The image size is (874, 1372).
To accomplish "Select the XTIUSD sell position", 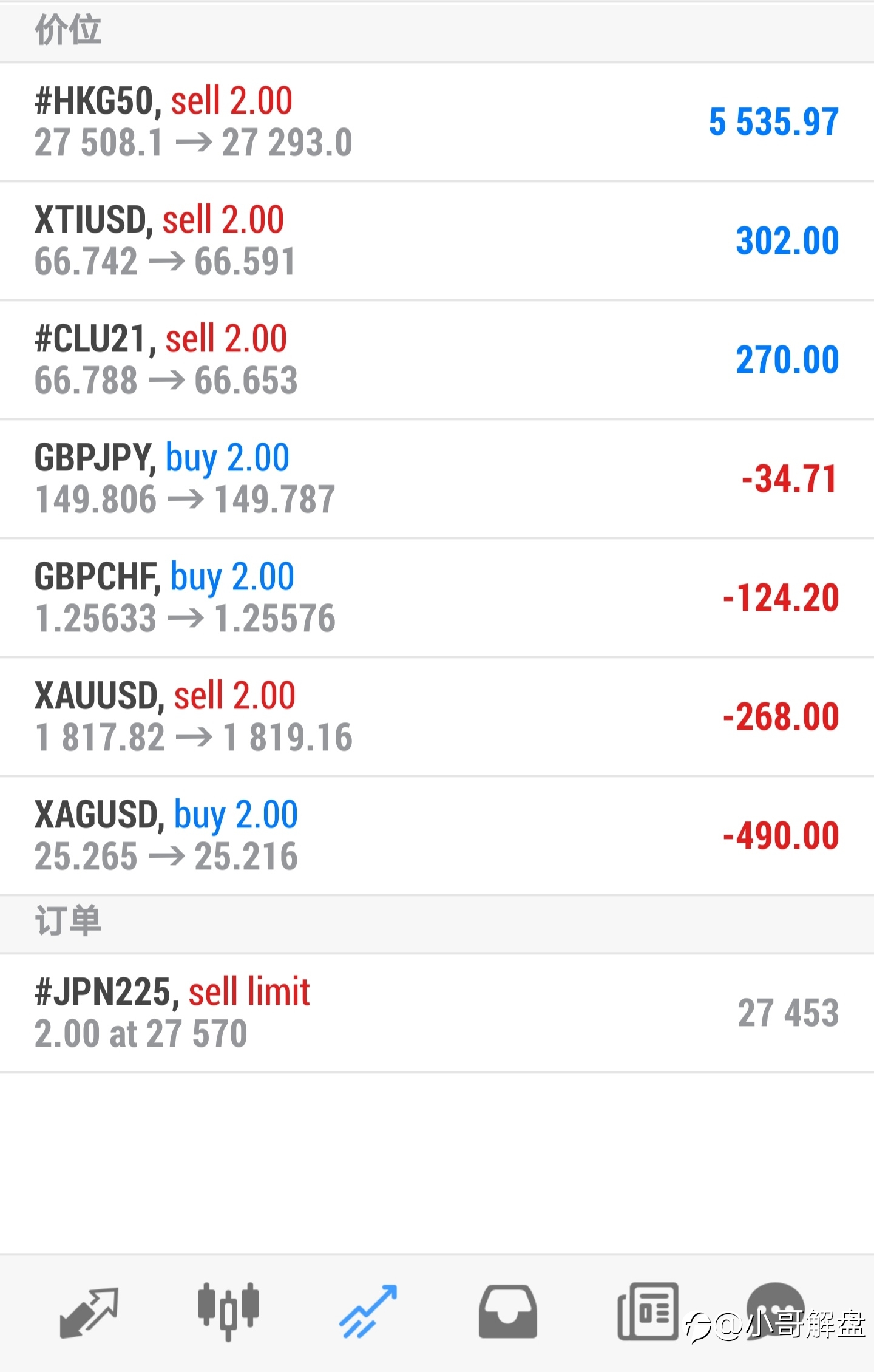I will 437,240.
